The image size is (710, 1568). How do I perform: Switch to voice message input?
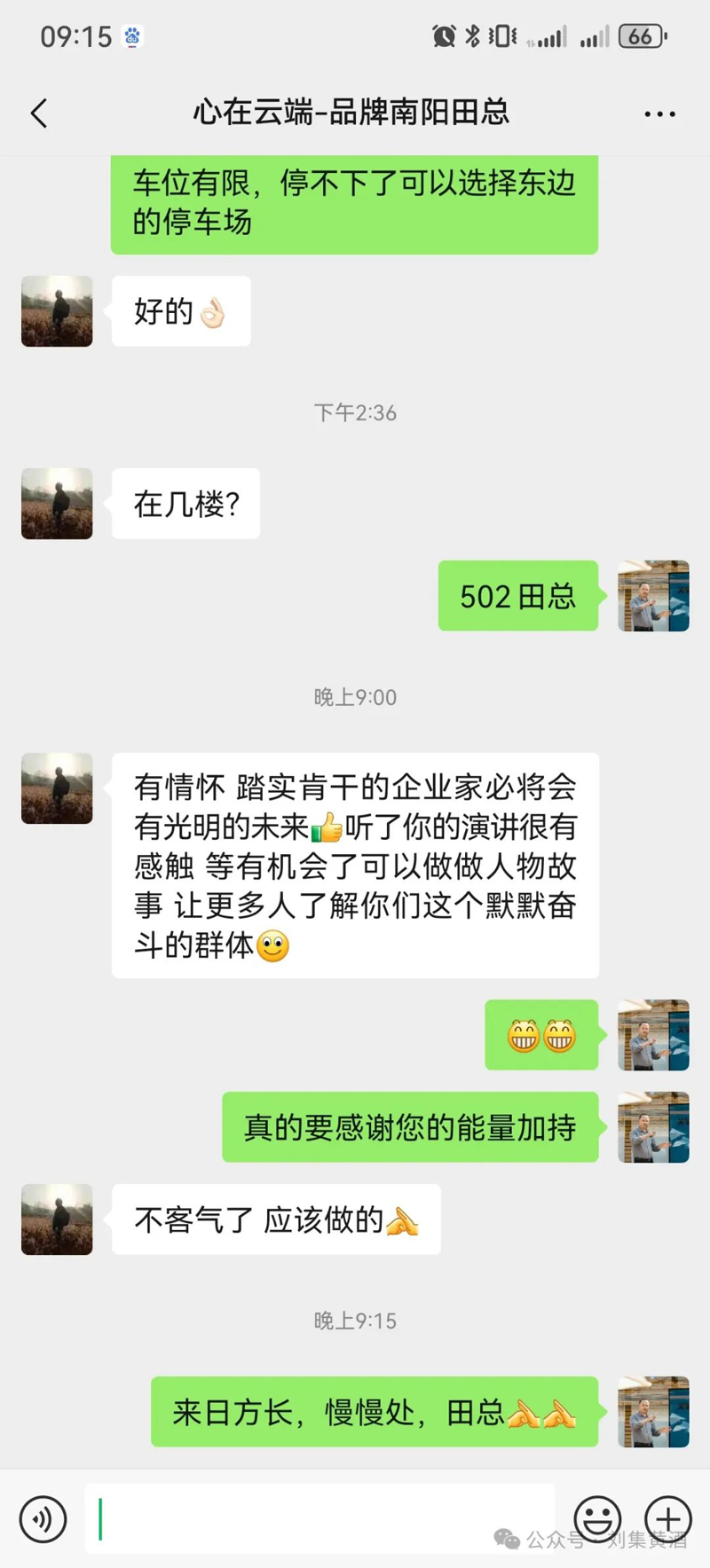43,1519
